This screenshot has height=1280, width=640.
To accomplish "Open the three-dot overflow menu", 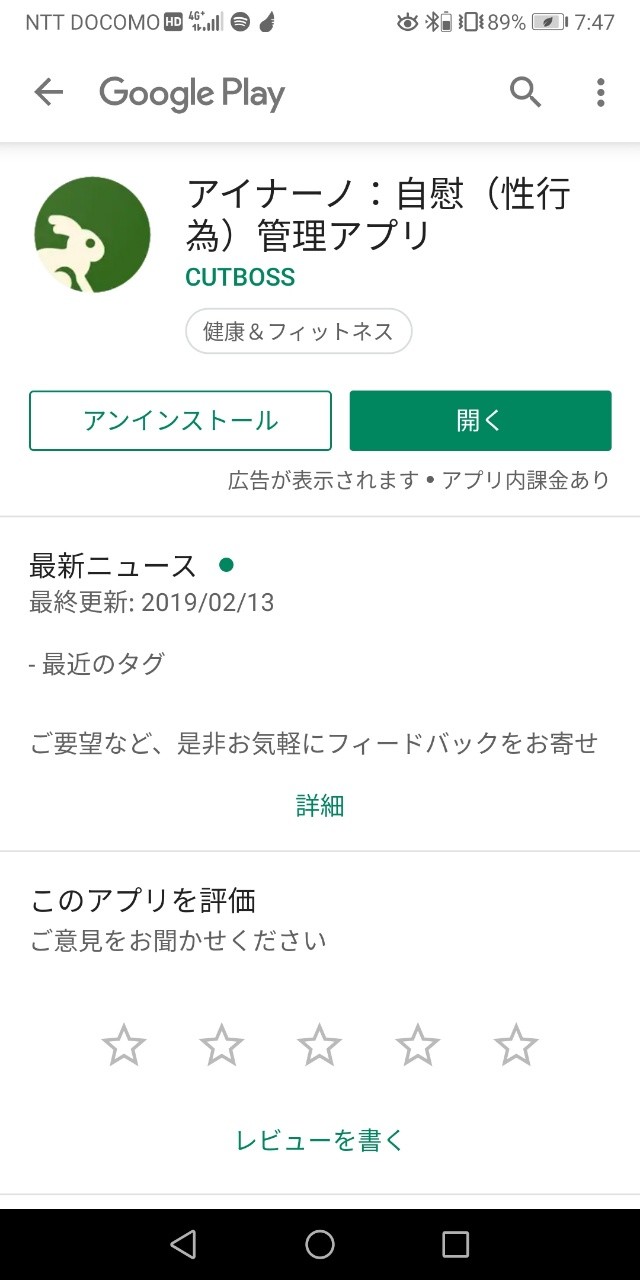I will pyautogui.click(x=600, y=93).
